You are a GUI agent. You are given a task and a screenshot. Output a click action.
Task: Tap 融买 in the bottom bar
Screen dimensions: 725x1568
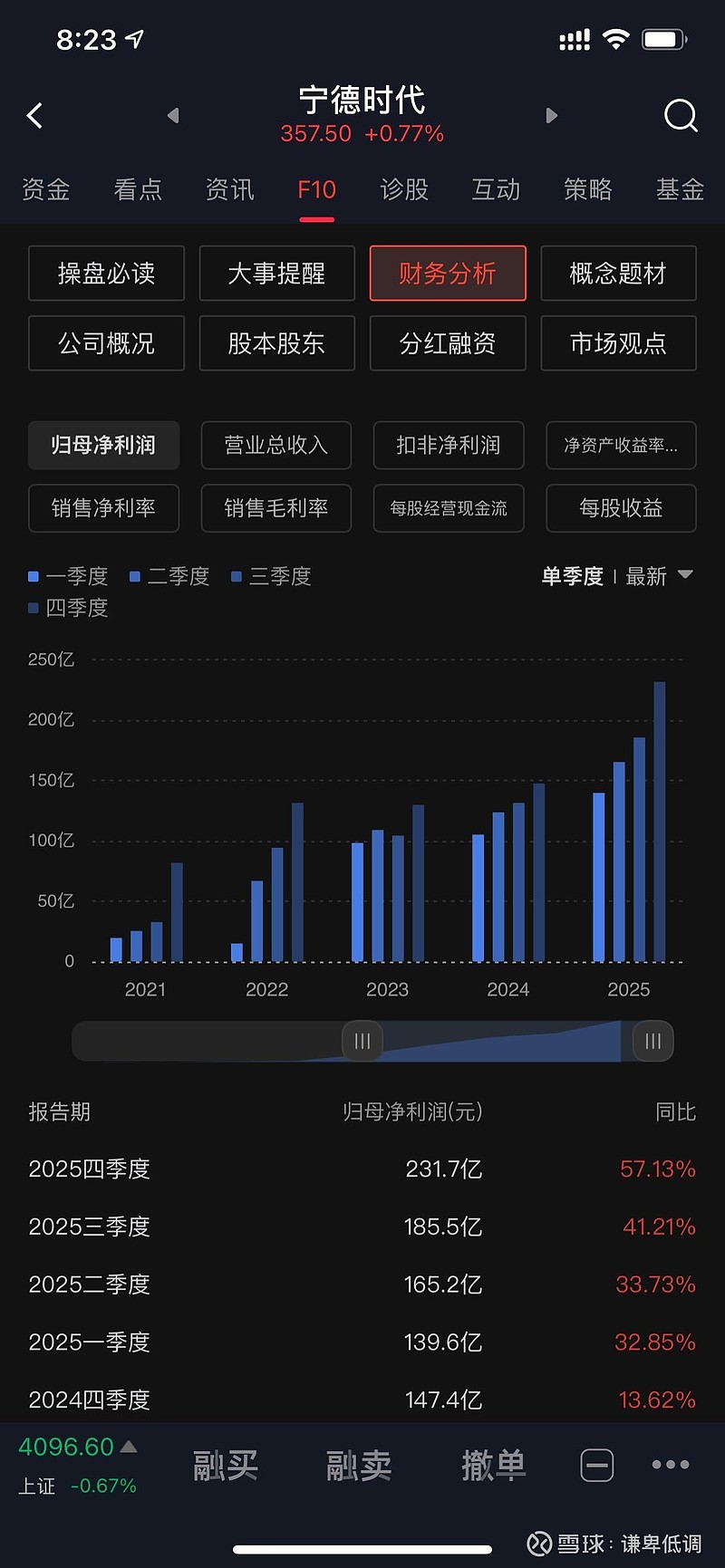coord(225,1465)
